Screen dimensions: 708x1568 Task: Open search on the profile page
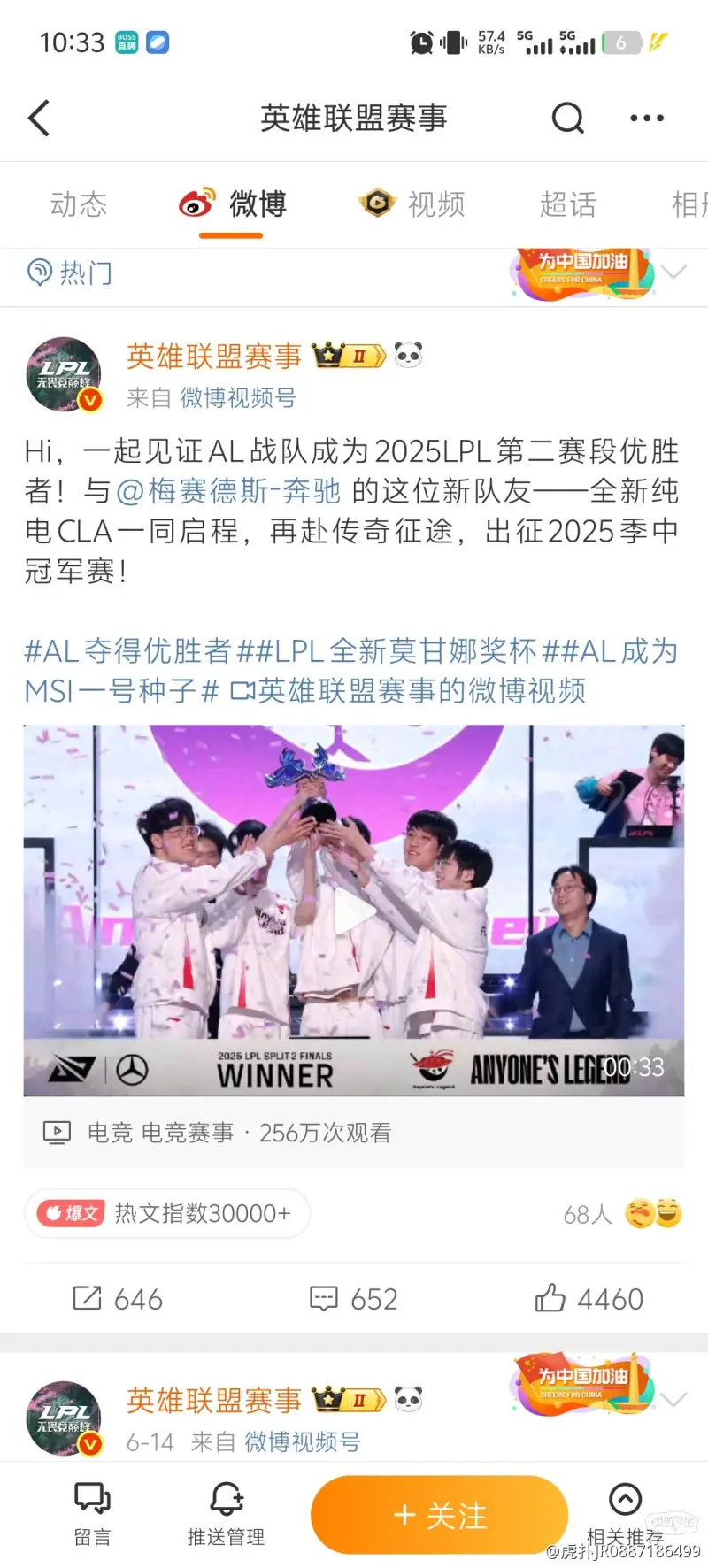click(x=567, y=118)
